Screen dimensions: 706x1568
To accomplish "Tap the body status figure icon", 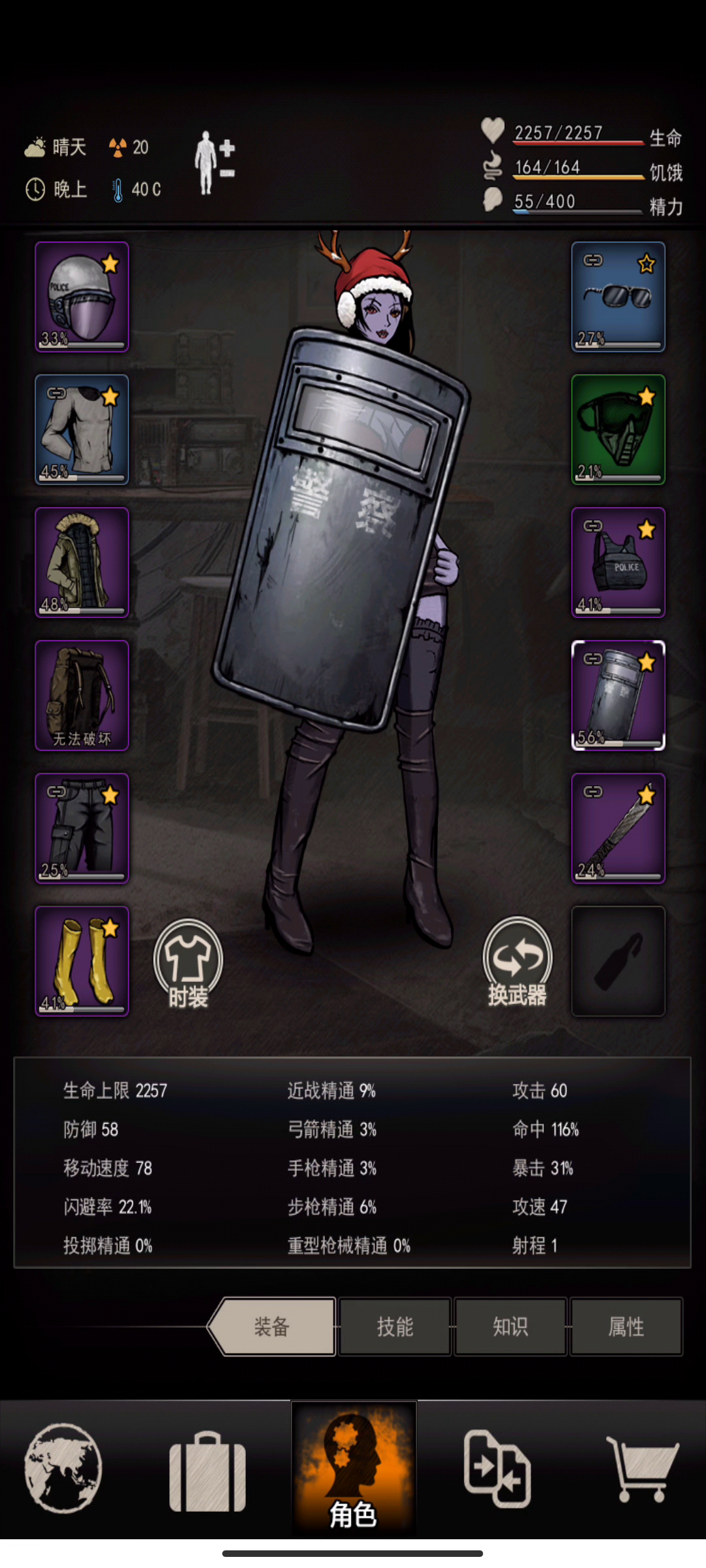I will (x=213, y=162).
